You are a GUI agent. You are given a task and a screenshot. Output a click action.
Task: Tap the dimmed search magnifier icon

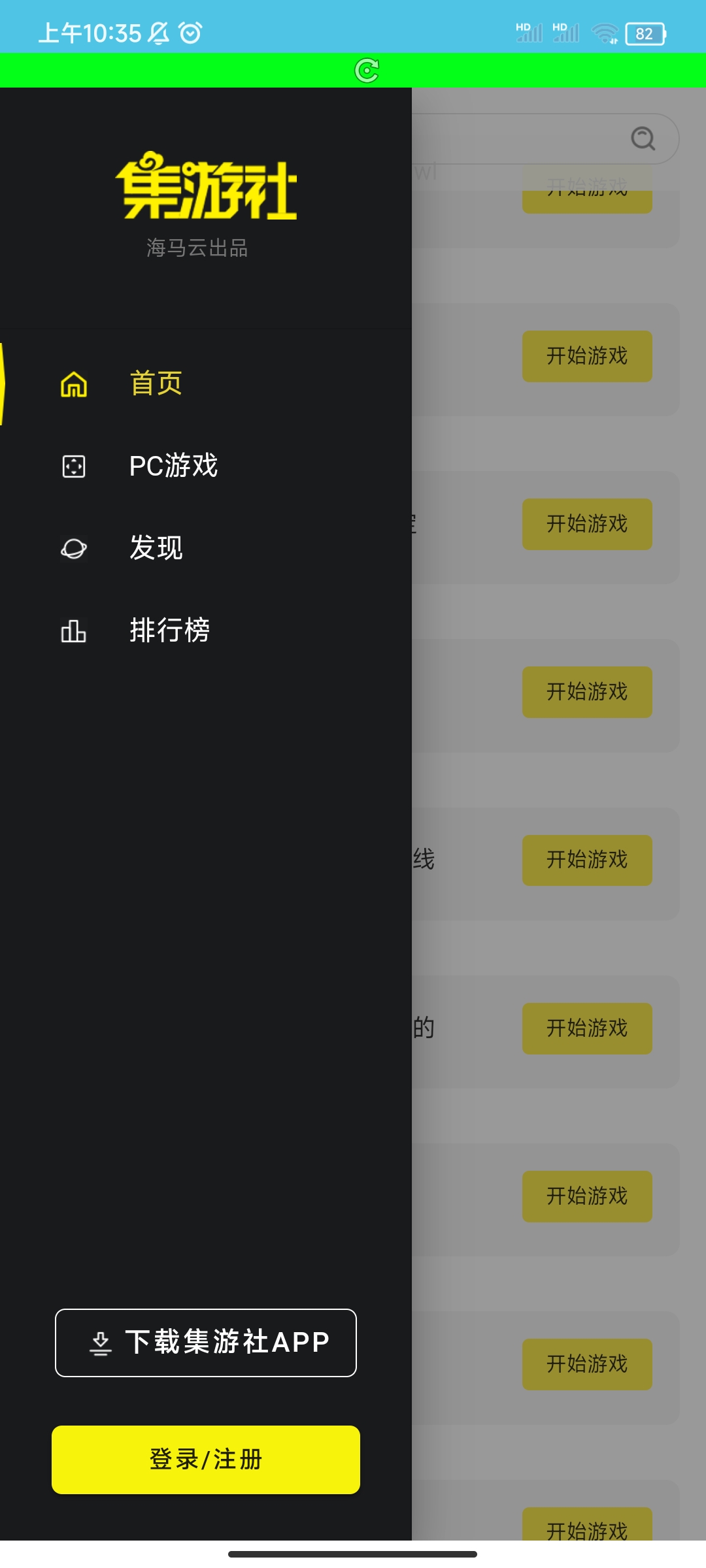tap(643, 139)
